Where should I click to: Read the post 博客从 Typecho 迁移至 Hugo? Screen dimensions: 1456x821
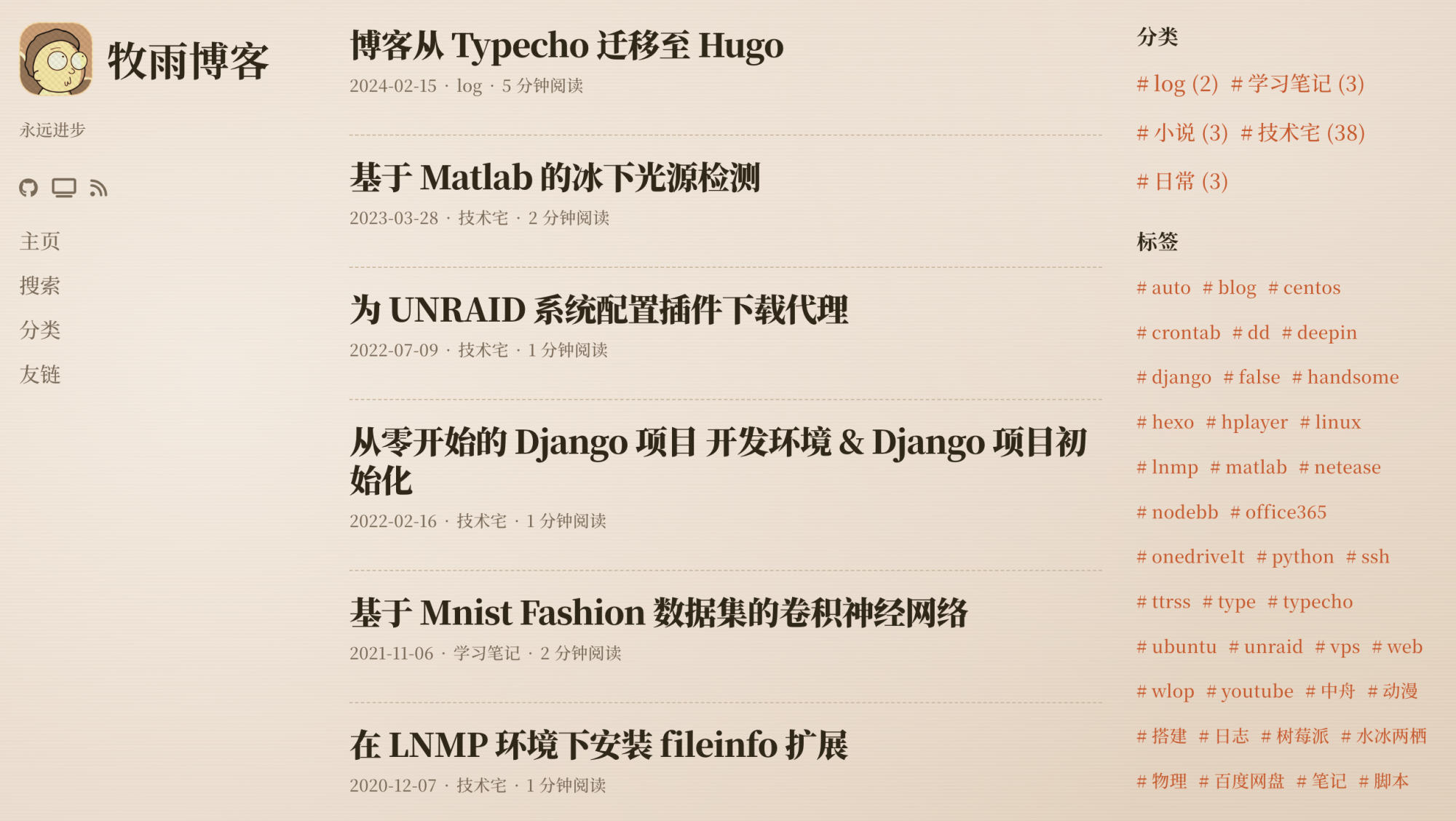click(x=566, y=46)
